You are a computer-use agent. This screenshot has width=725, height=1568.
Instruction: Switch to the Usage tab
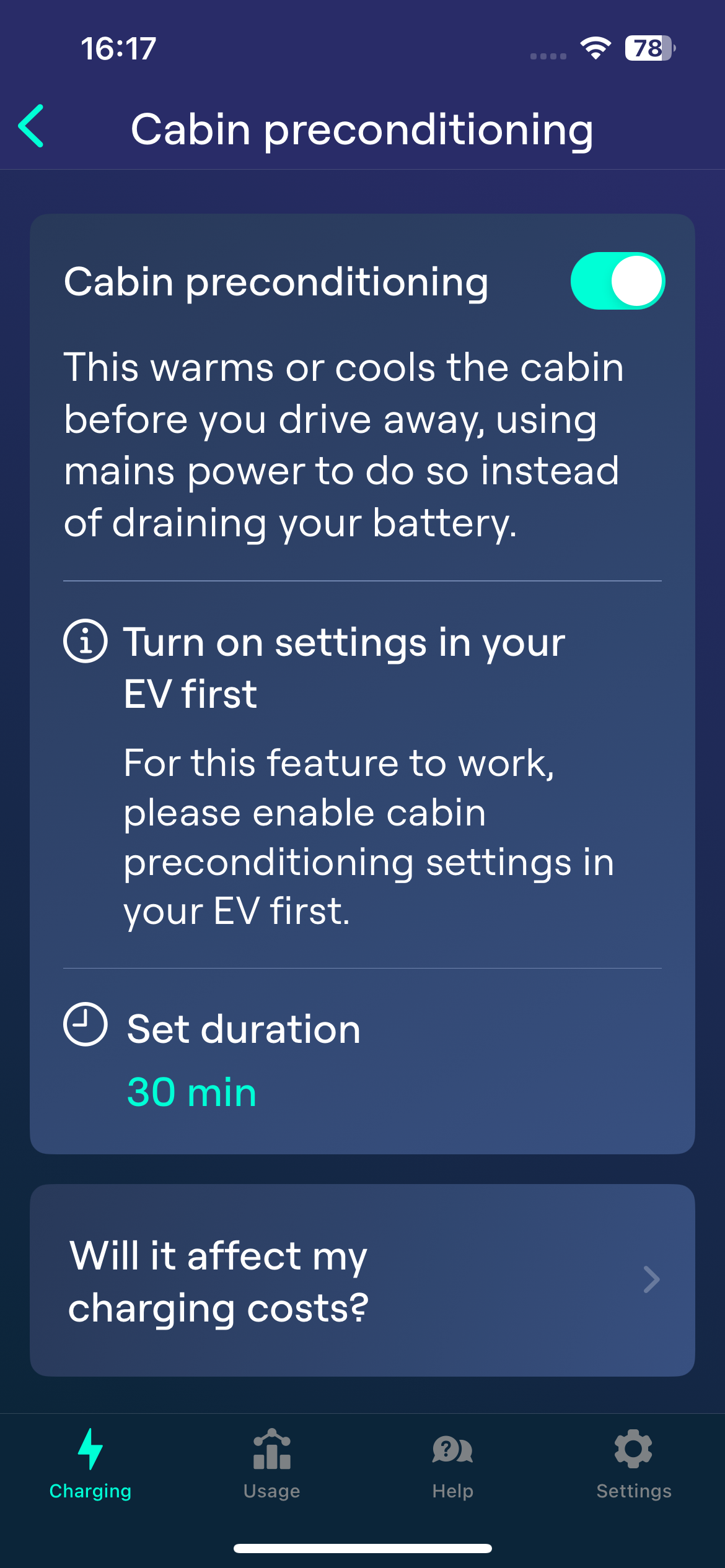271,1464
